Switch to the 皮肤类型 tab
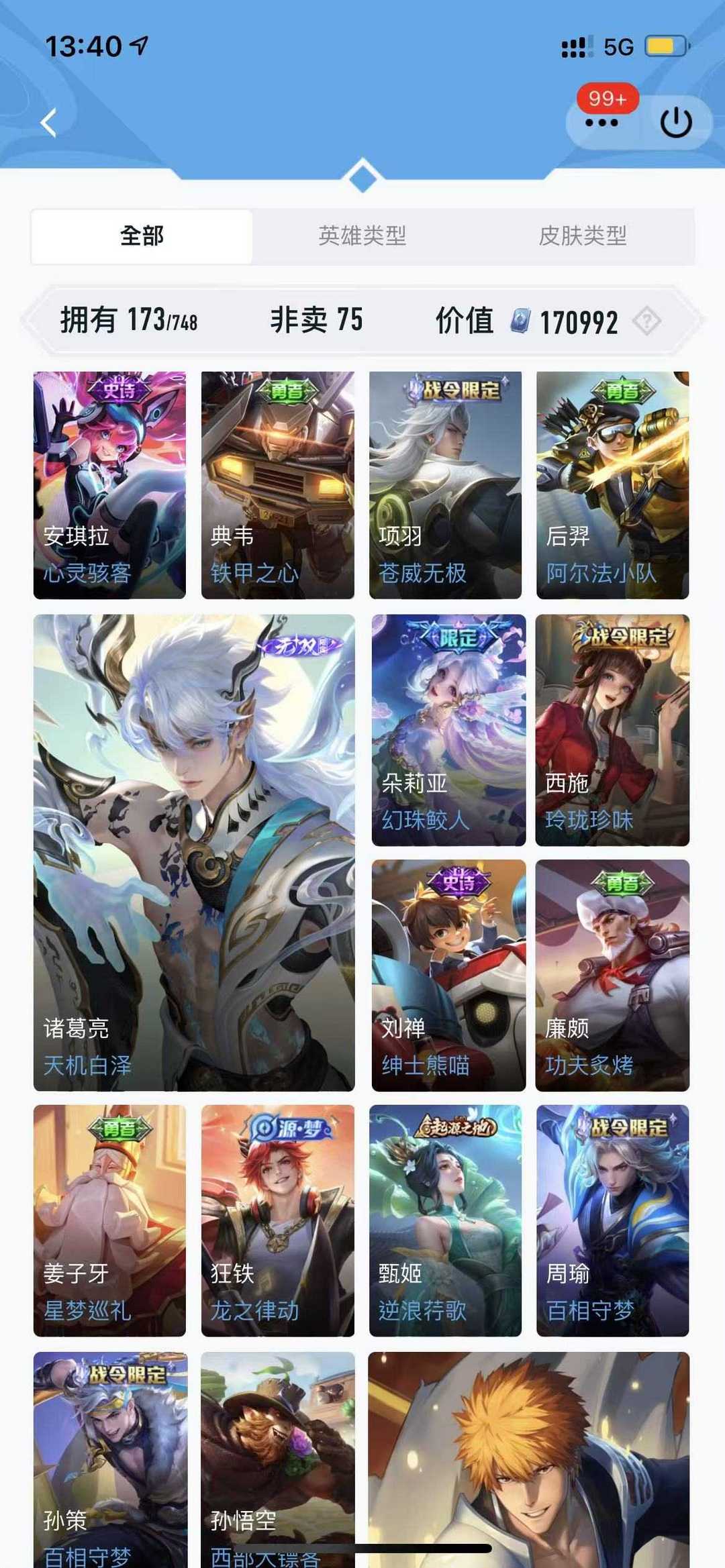Image resolution: width=725 pixels, height=1568 pixels. (585, 237)
